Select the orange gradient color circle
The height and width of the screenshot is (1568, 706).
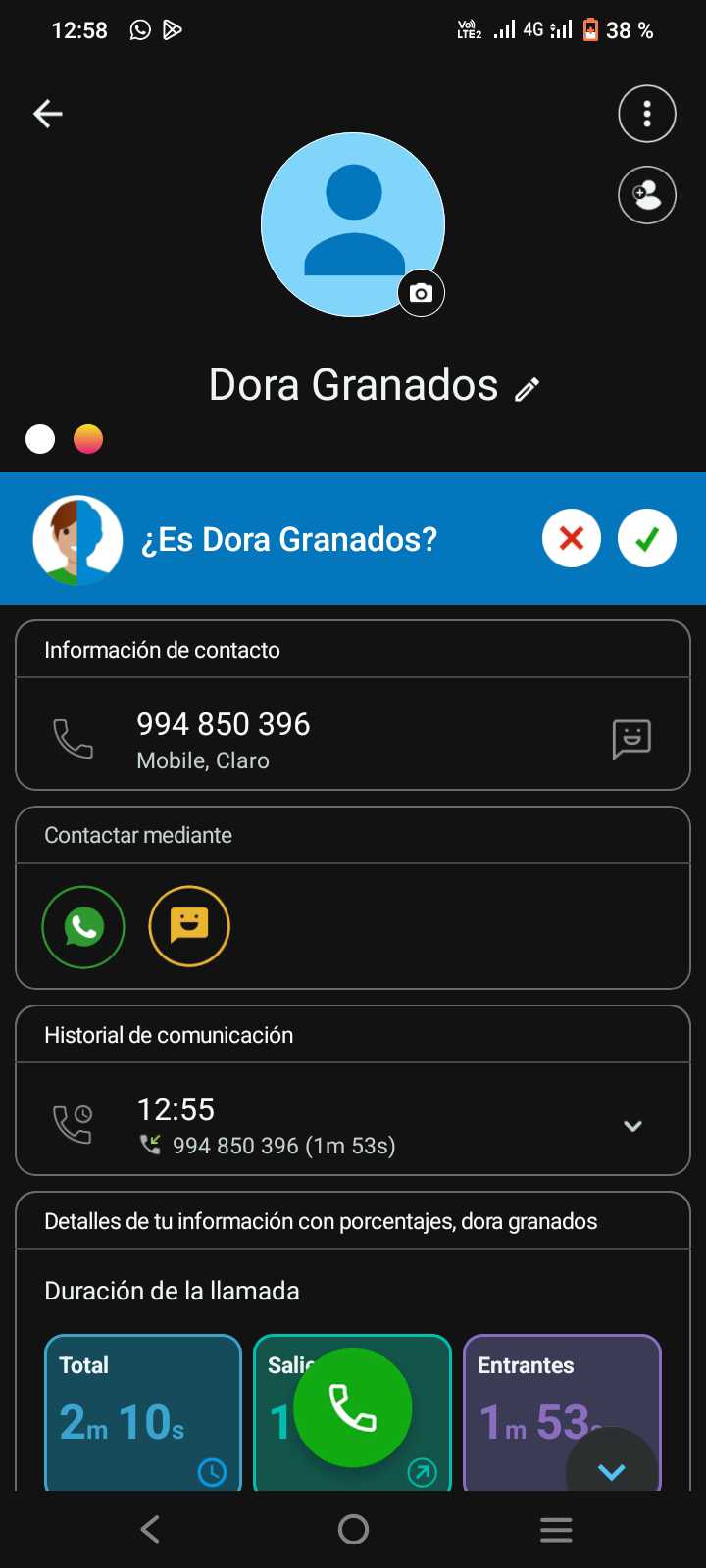[88, 439]
